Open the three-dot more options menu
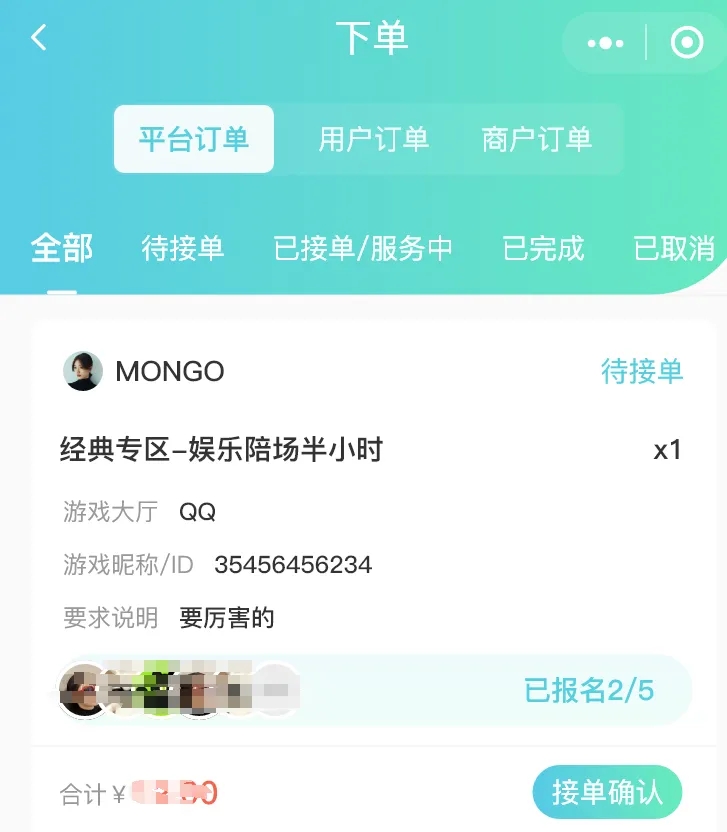This screenshot has width=727, height=832. tap(604, 43)
